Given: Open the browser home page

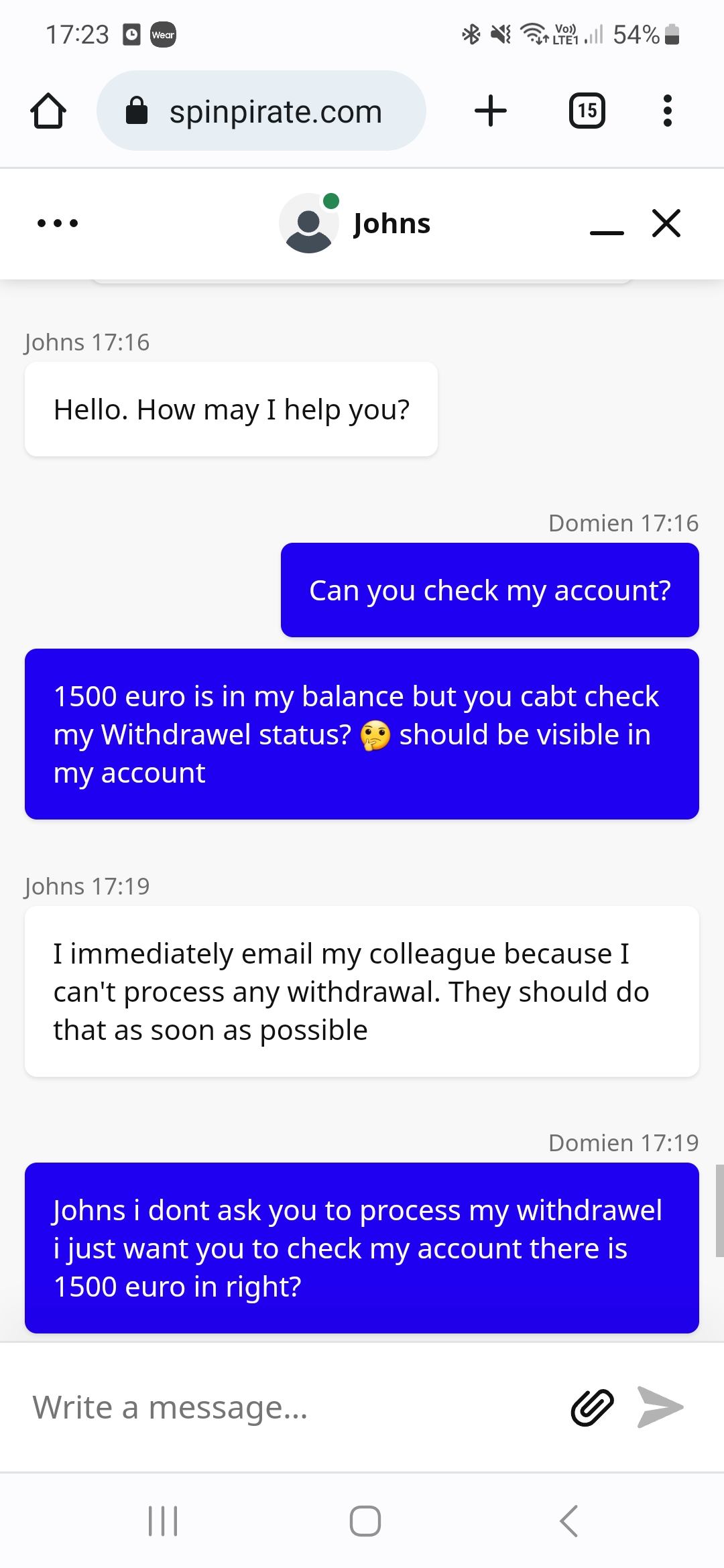Looking at the screenshot, I should (x=48, y=111).
